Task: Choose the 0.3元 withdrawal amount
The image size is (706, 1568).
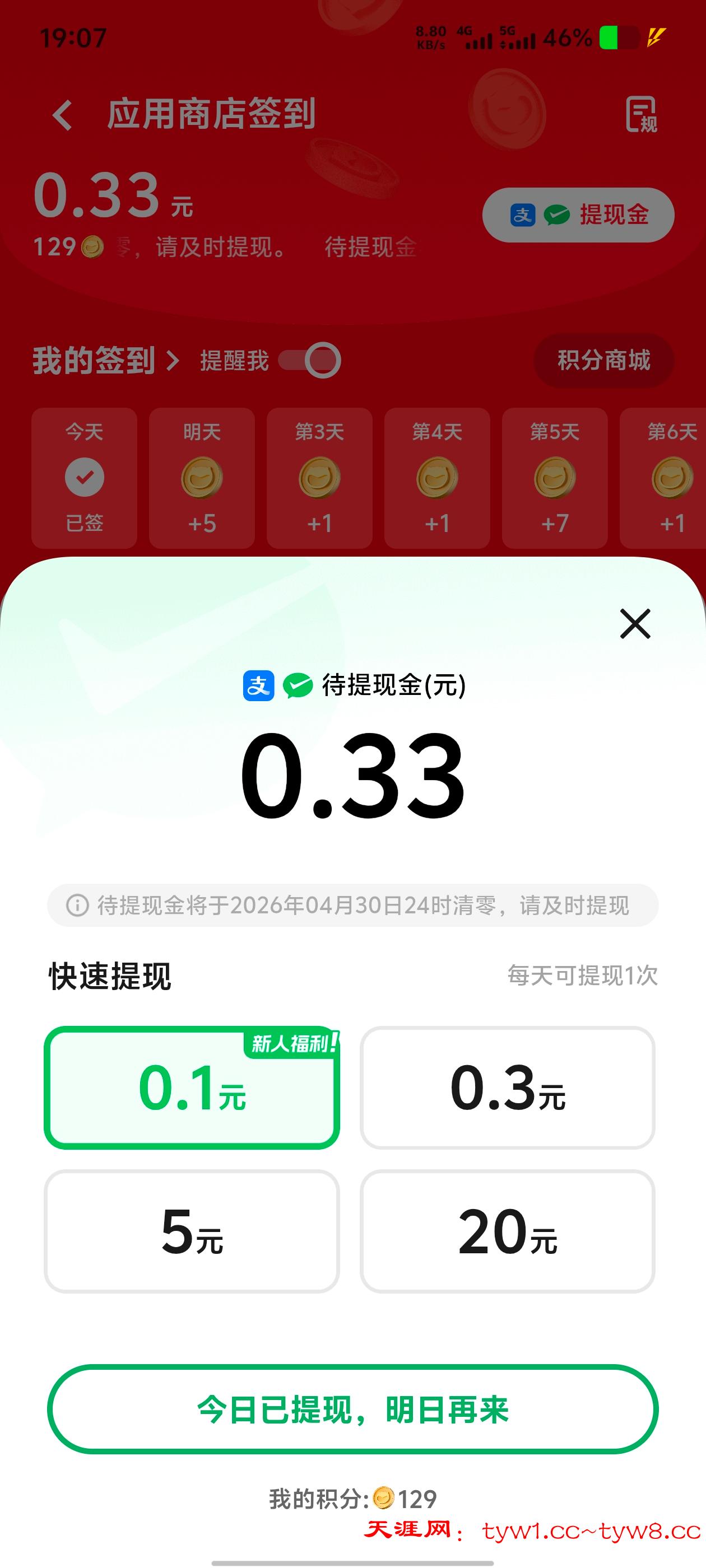Action: point(508,1088)
